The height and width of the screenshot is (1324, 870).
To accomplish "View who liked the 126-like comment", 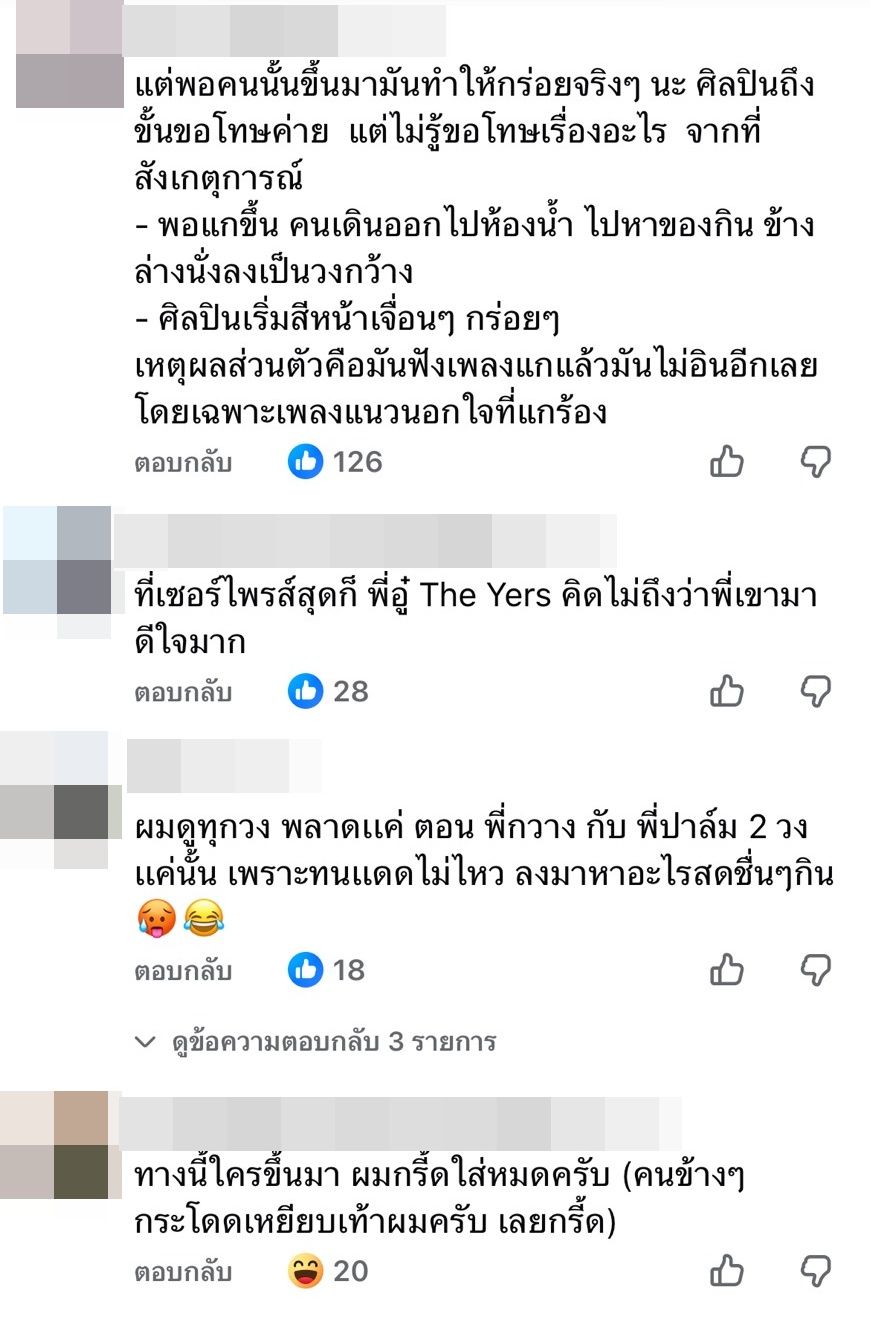I will click(x=336, y=462).
